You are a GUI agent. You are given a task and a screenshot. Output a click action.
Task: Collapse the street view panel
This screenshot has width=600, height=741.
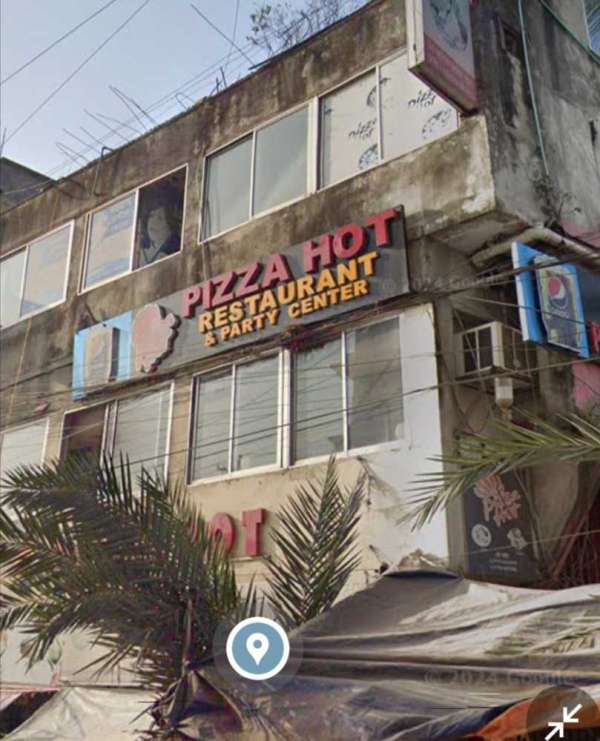pyautogui.click(x=563, y=719)
